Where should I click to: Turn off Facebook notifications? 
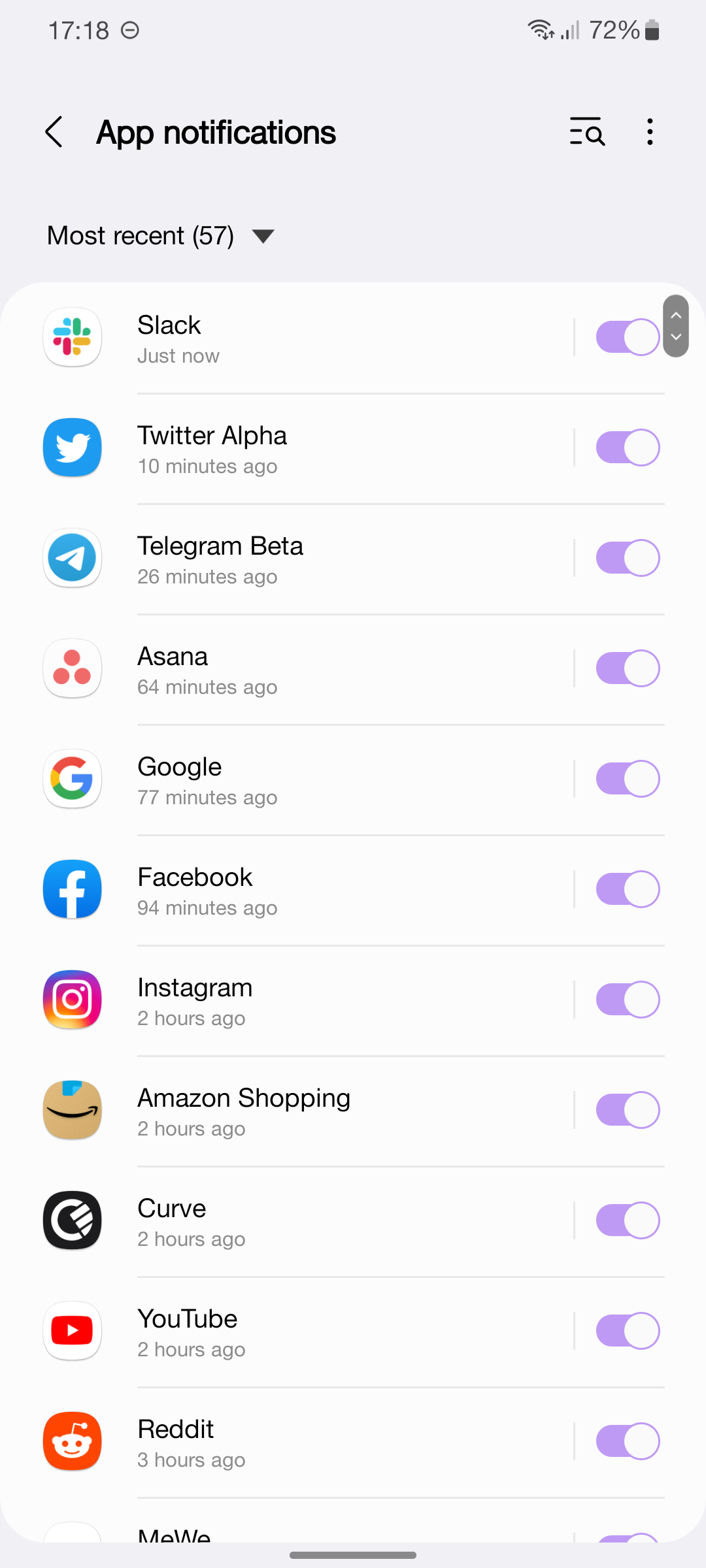[x=628, y=889]
